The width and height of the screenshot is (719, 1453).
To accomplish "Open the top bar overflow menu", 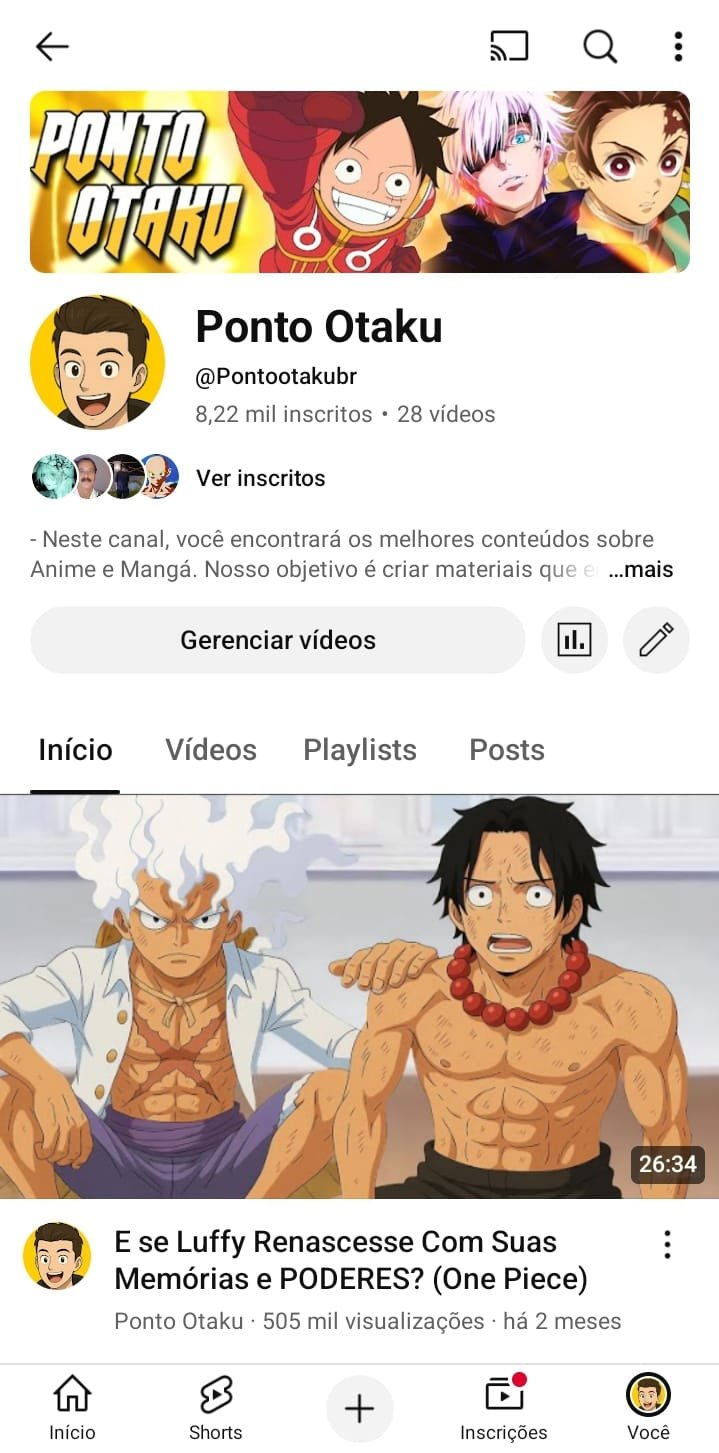I will coord(678,46).
